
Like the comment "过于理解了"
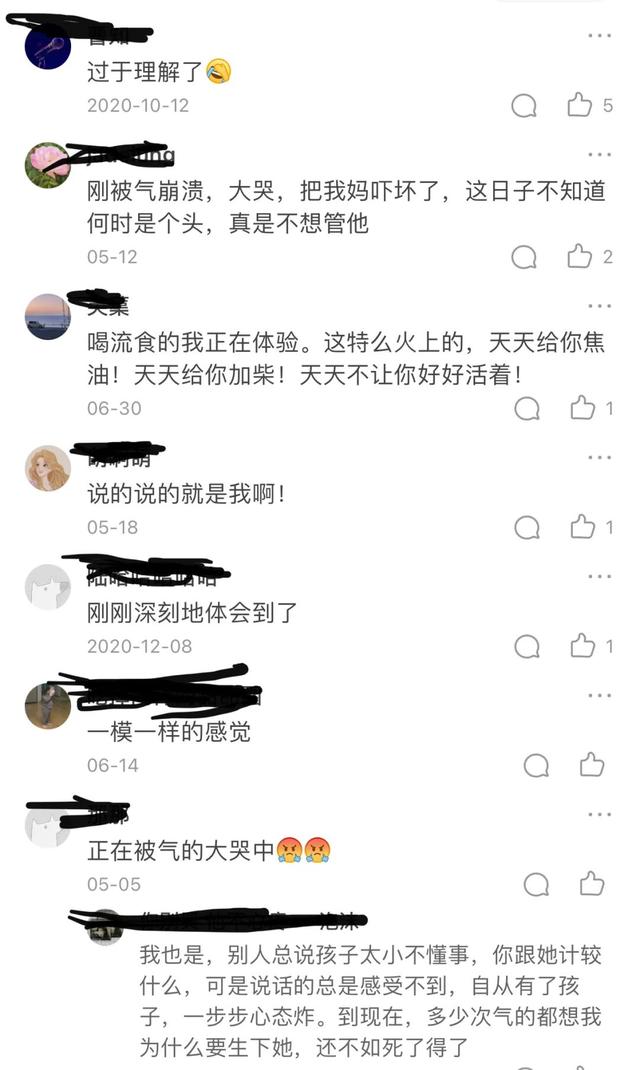pos(580,105)
